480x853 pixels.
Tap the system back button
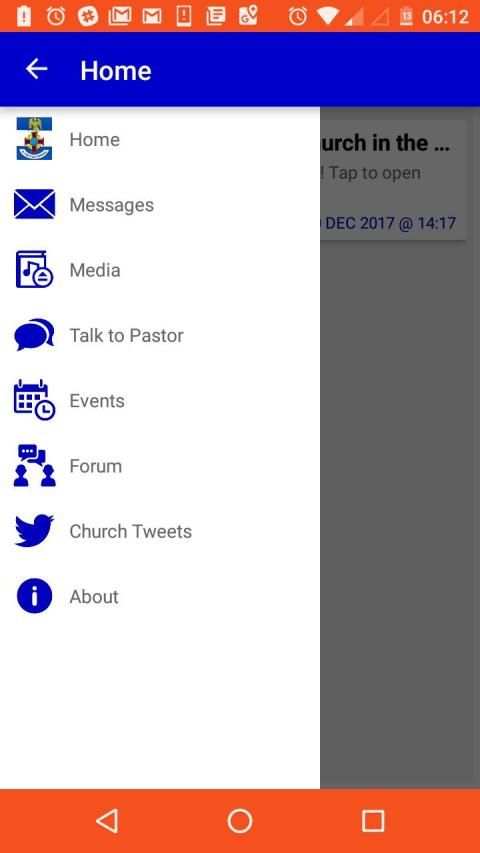tap(107, 820)
